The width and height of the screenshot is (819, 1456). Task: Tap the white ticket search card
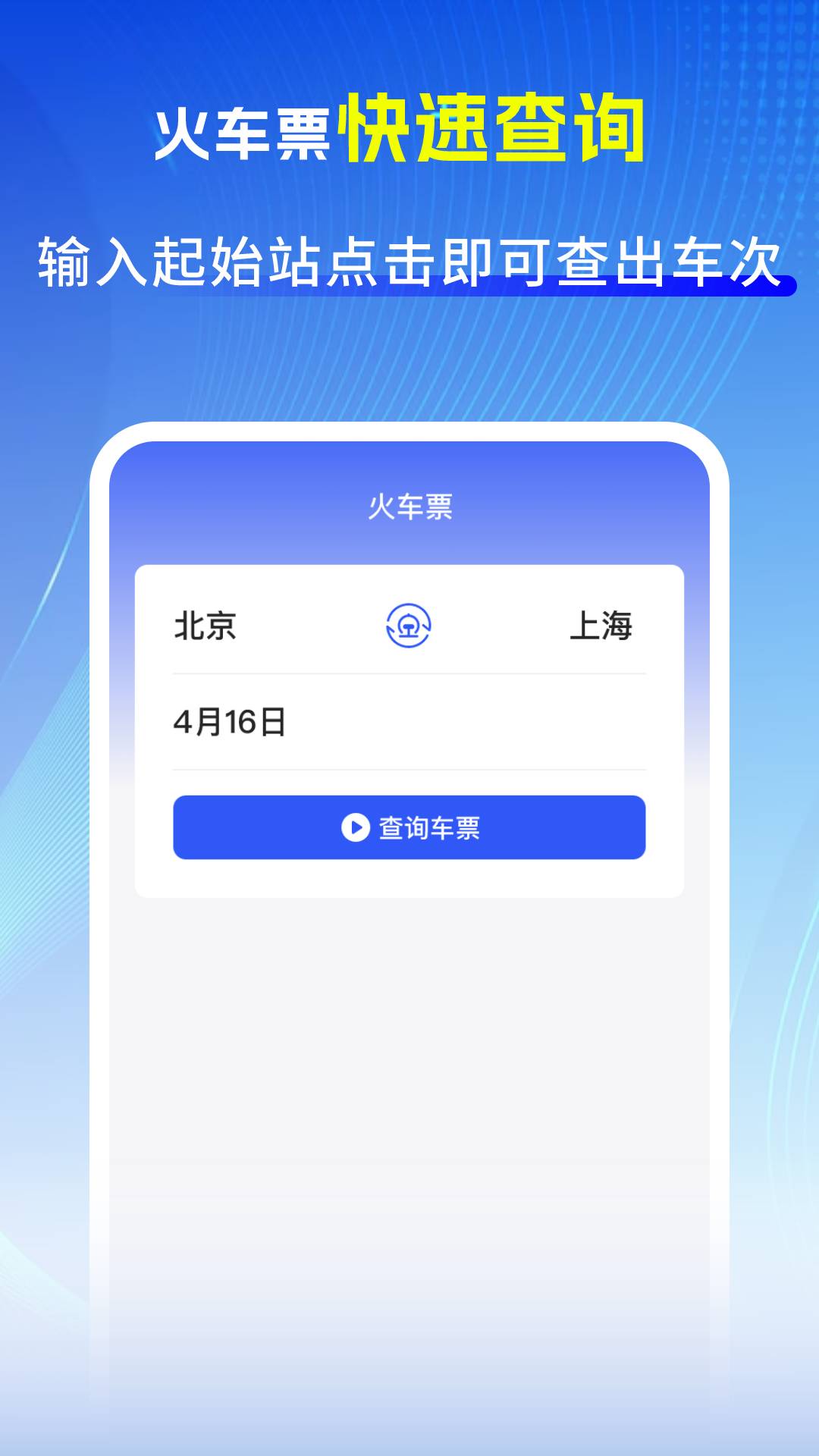[x=409, y=728]
